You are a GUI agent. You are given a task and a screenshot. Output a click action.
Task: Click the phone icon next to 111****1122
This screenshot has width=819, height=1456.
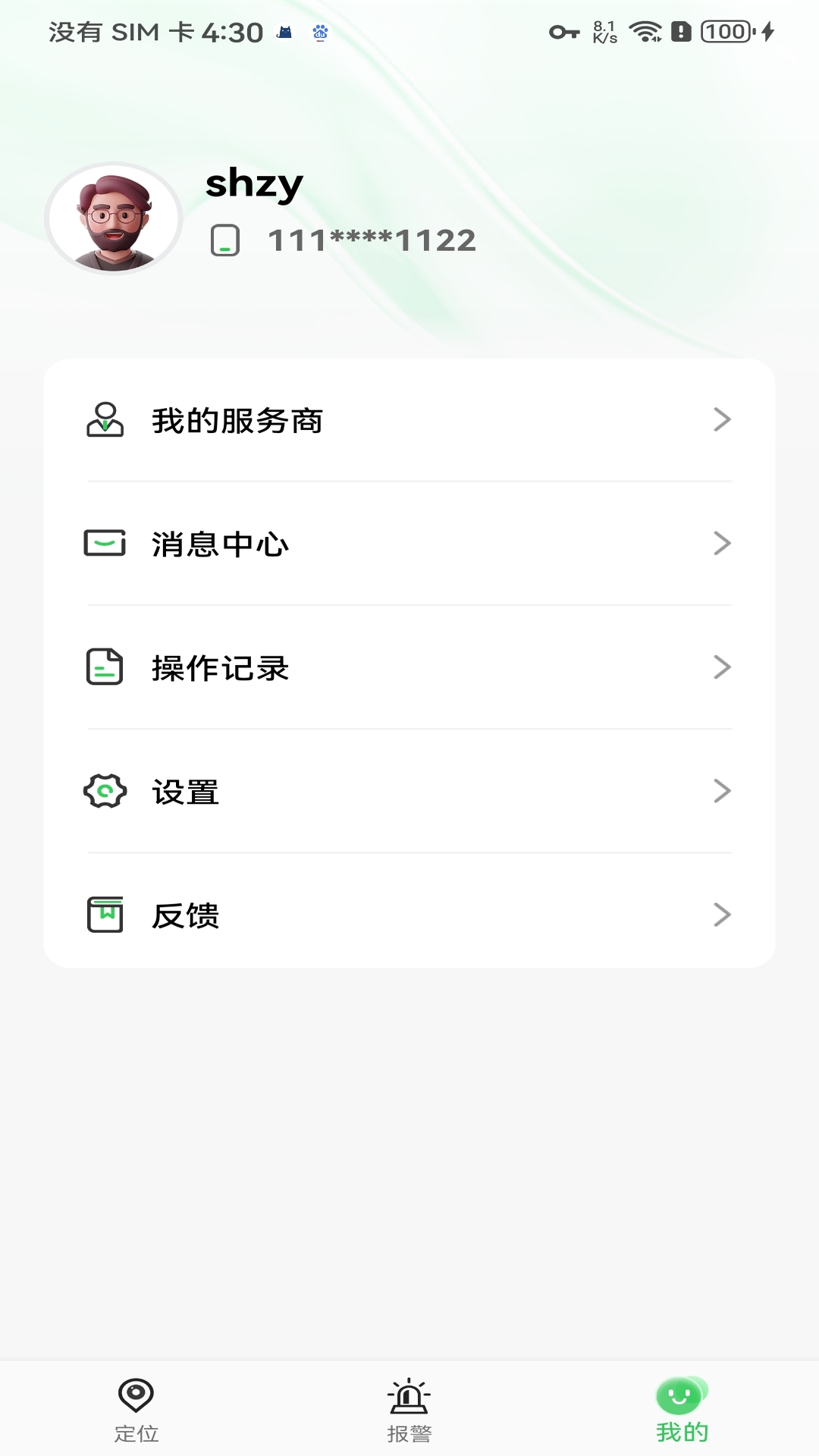226,240
